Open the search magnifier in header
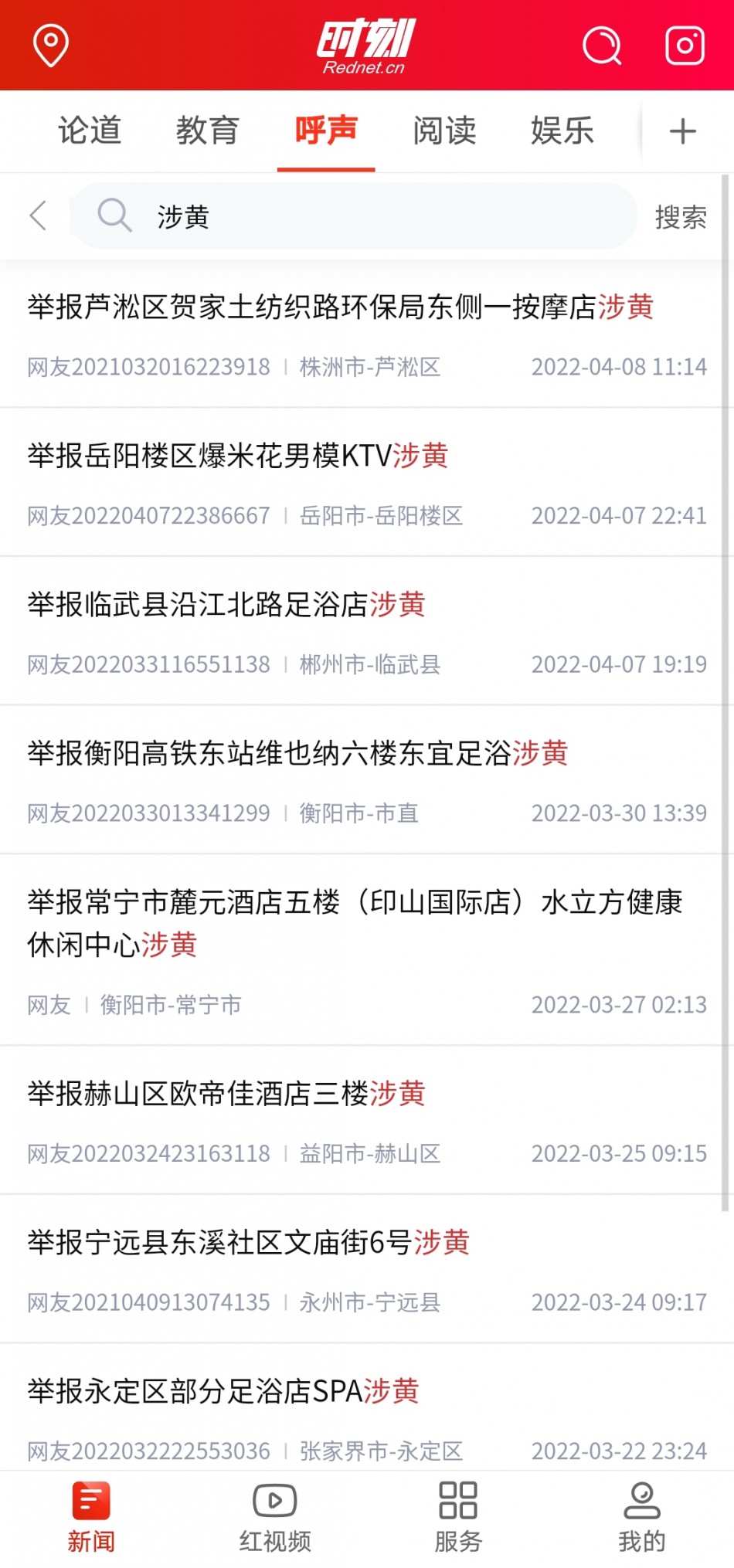The height and width of the screenshot is (1568, 734). [x=602, y=46]
